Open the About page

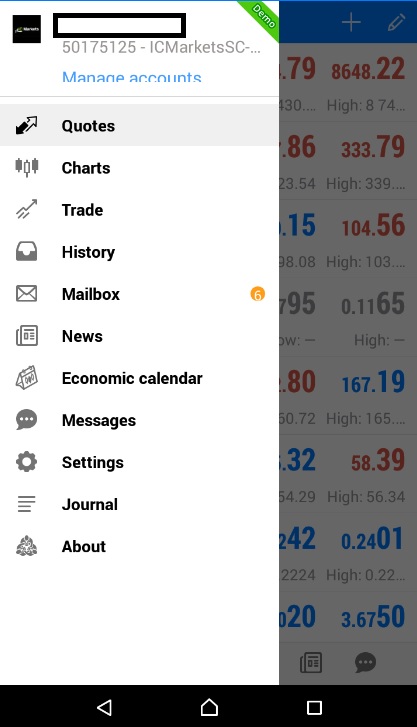click(139, 546)
